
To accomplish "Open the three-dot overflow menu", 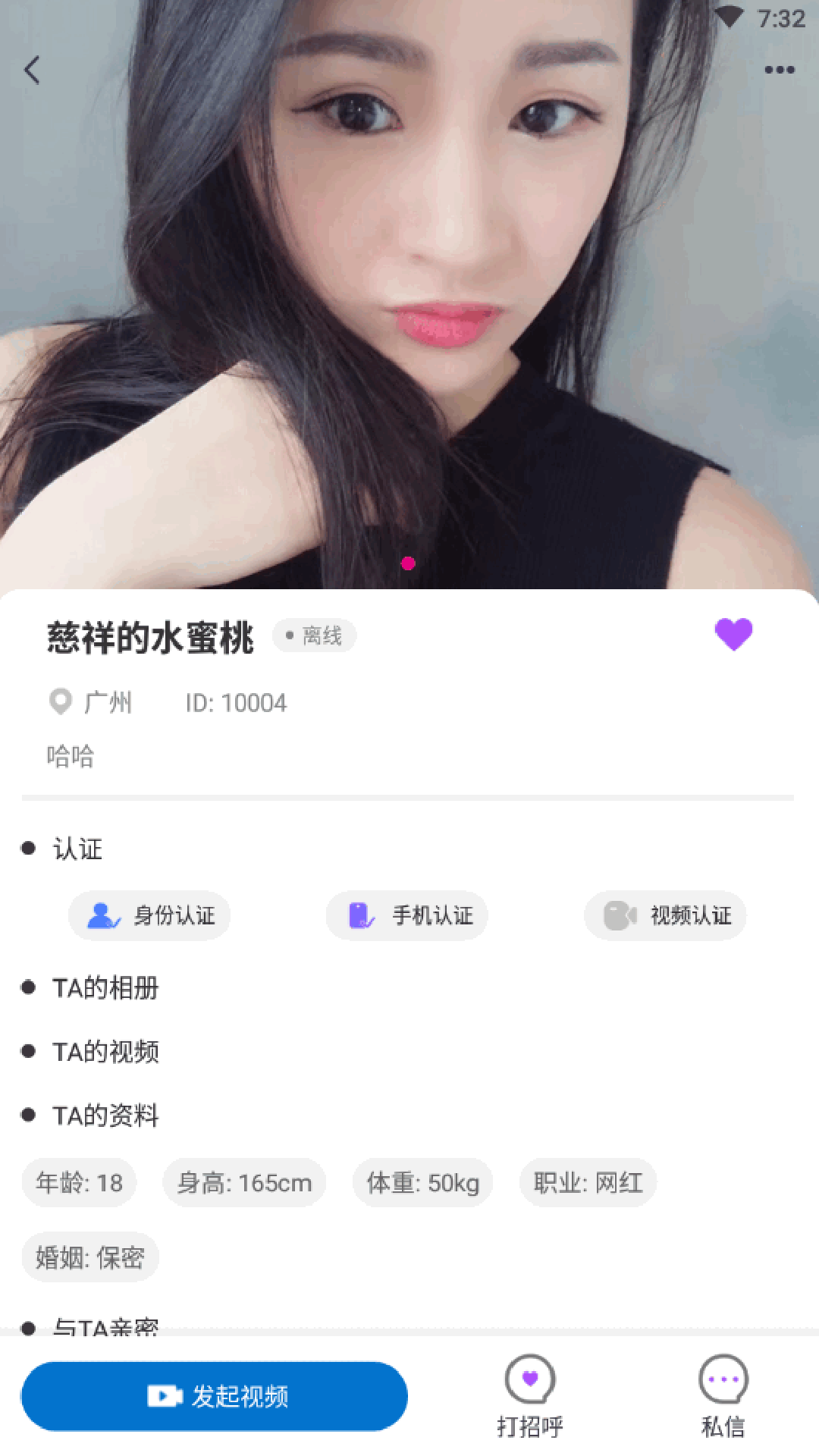I will point(779,71).
